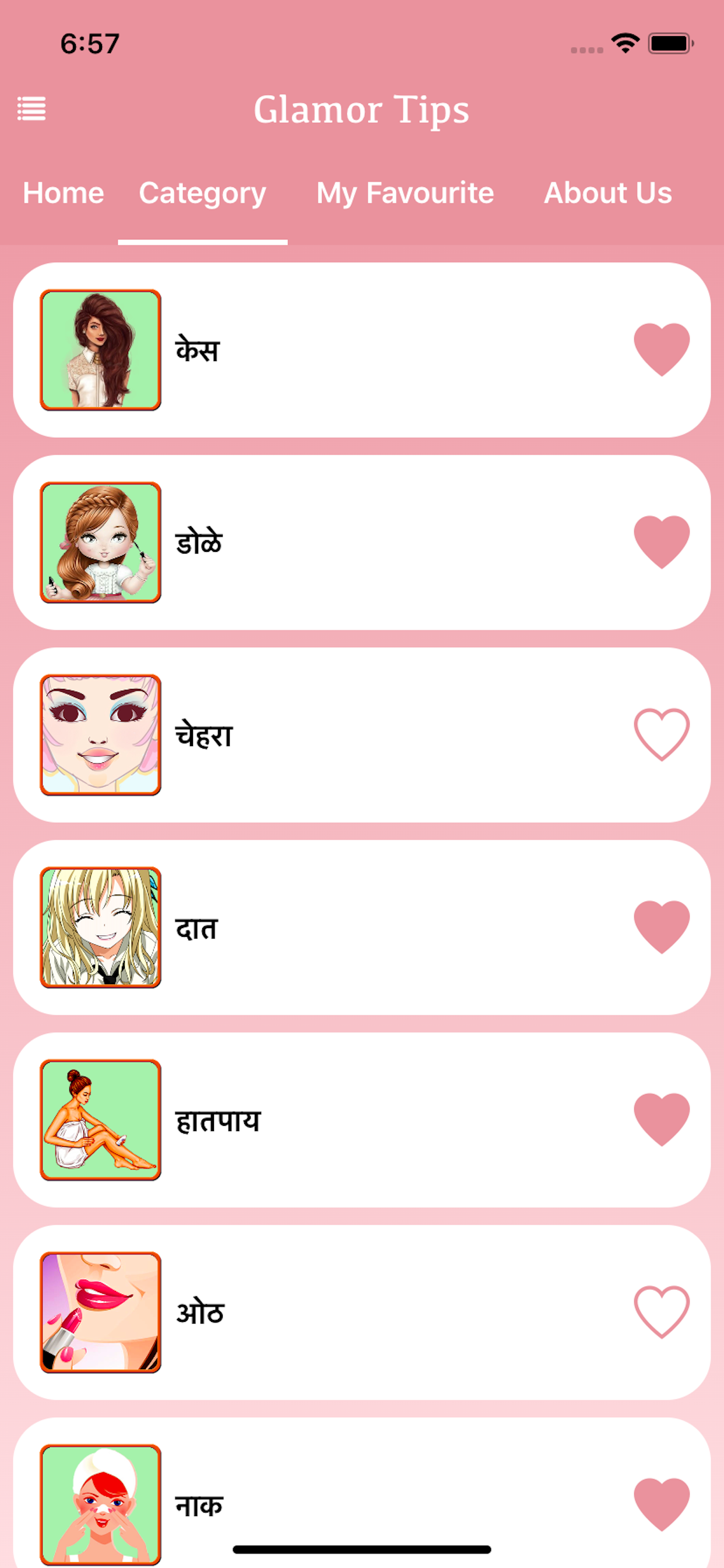Remove डोळे from favourites
The width and height of the screenshot is (724, 1568).
coord(662,542)
